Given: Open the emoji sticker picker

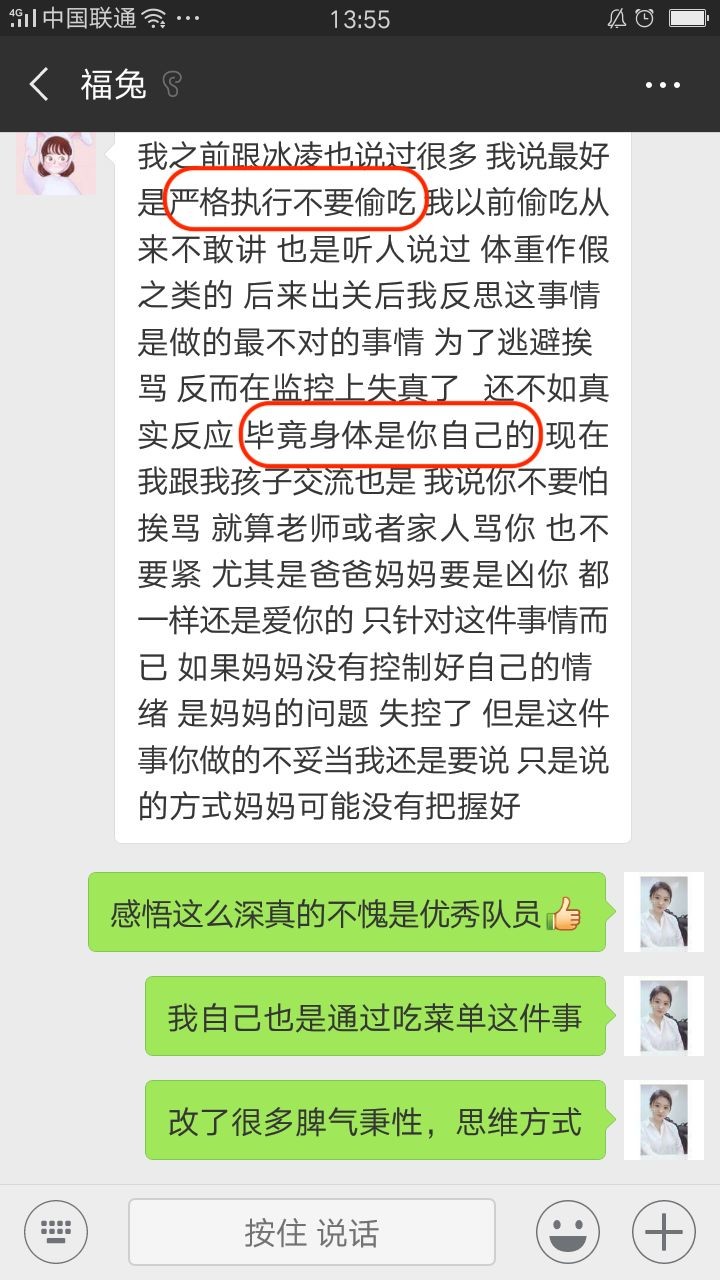Looking at the screenshot, I should (569, 1232).
